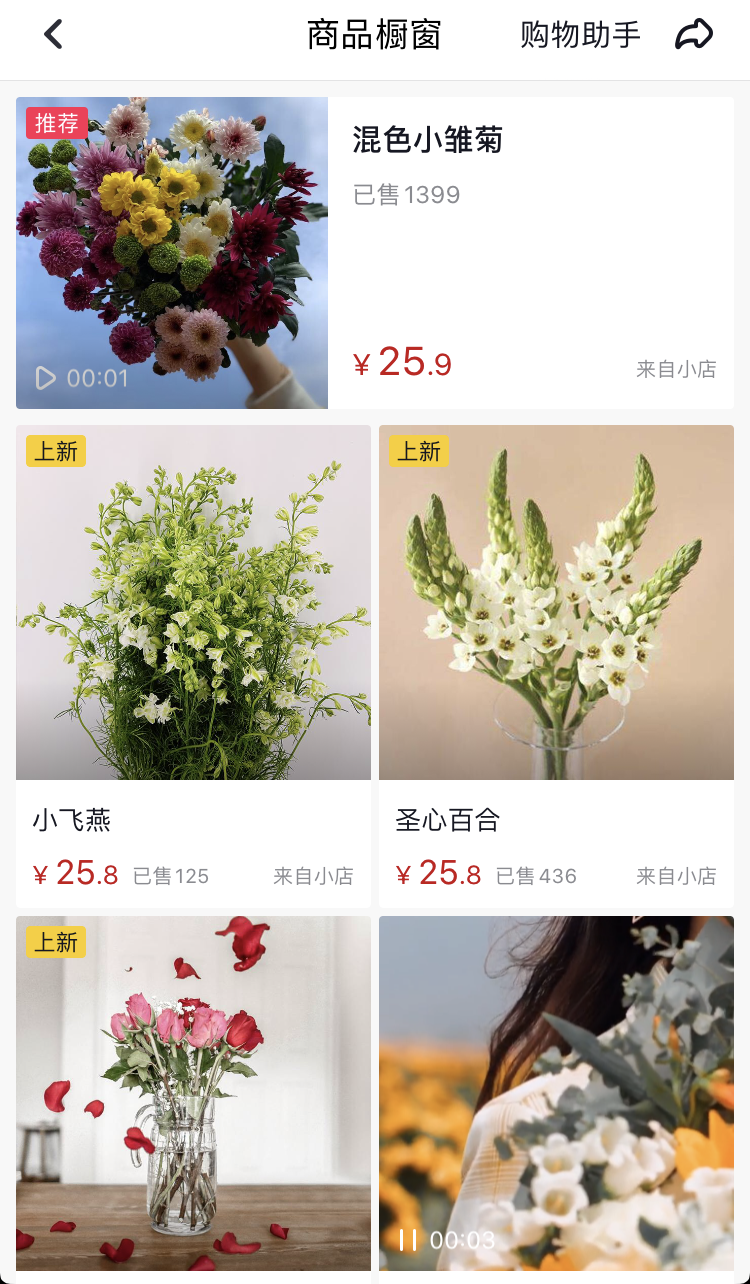
Task: Open 购物助手 shopping assistant
Action: pyautogui.click(x=580, y=35)
